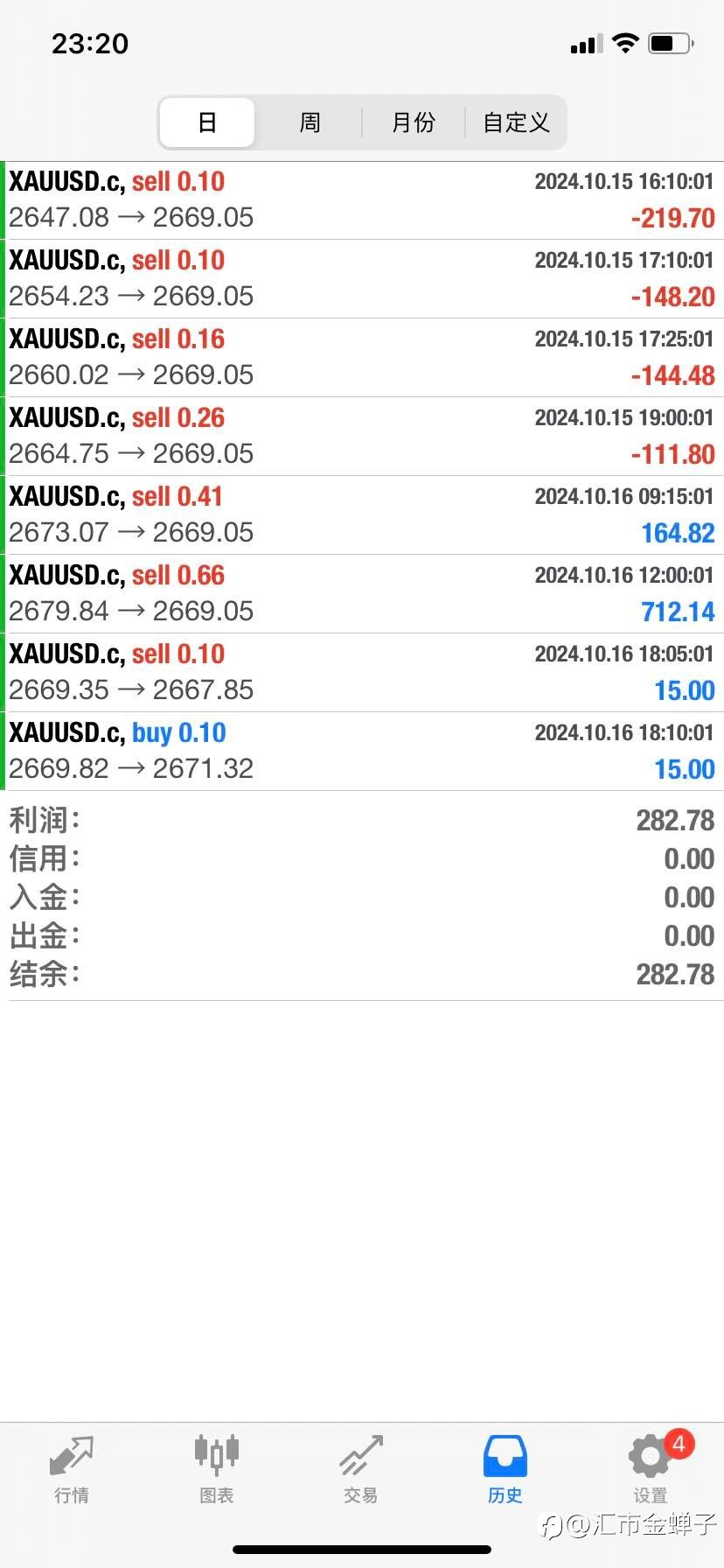Open the 交易 trade tab
The image size is (724, 1568).
(361, 1469)
